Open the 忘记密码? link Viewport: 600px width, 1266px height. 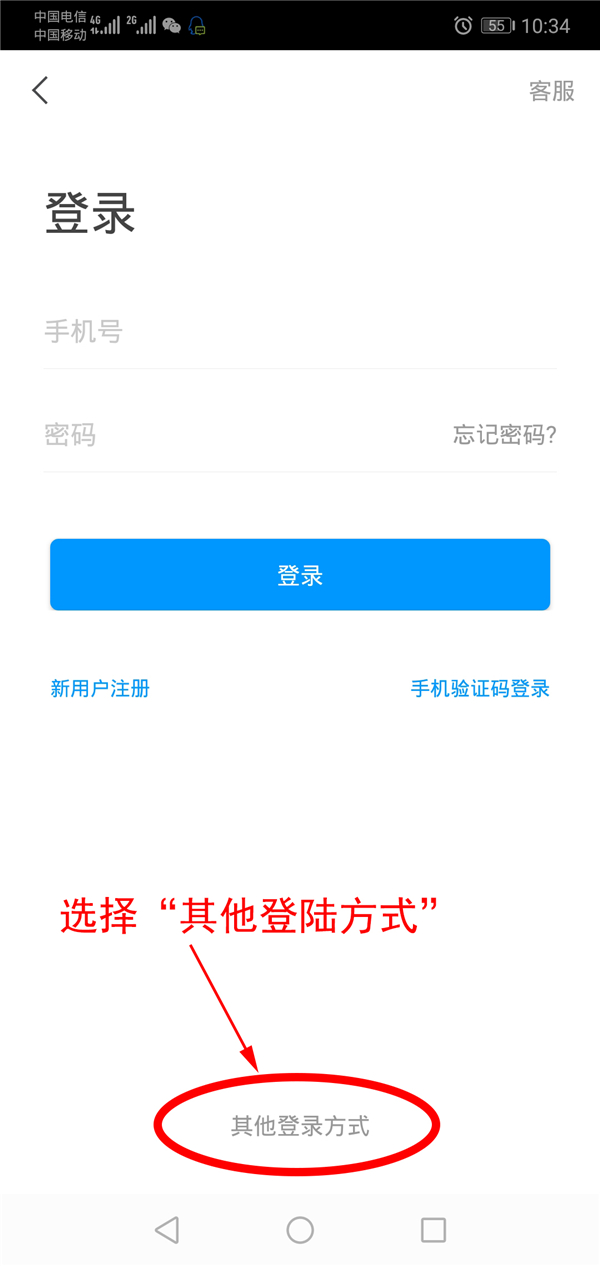[505, 435]
